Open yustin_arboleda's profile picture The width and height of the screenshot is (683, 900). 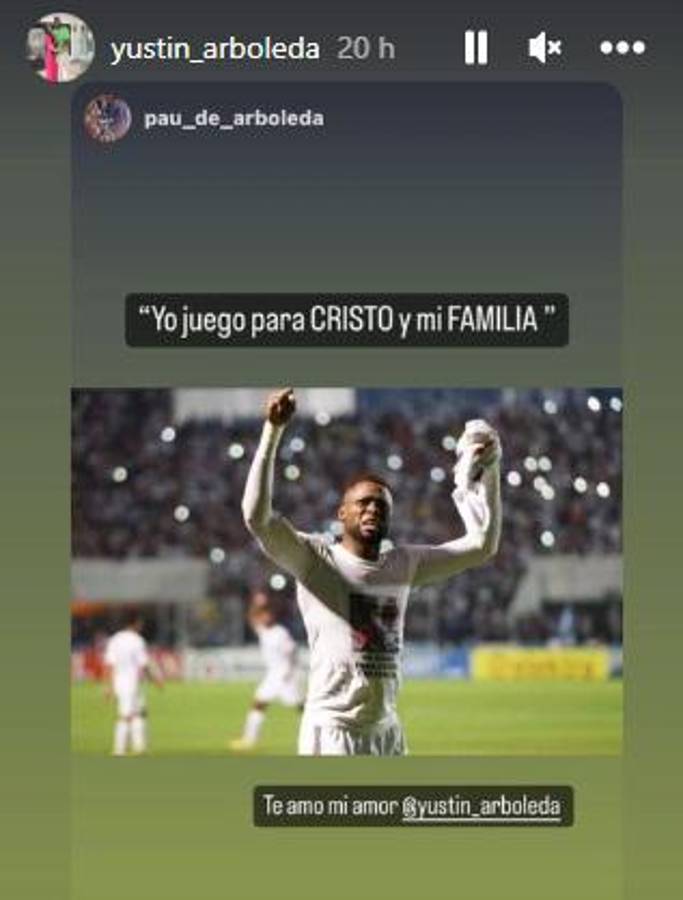(60, 47)
